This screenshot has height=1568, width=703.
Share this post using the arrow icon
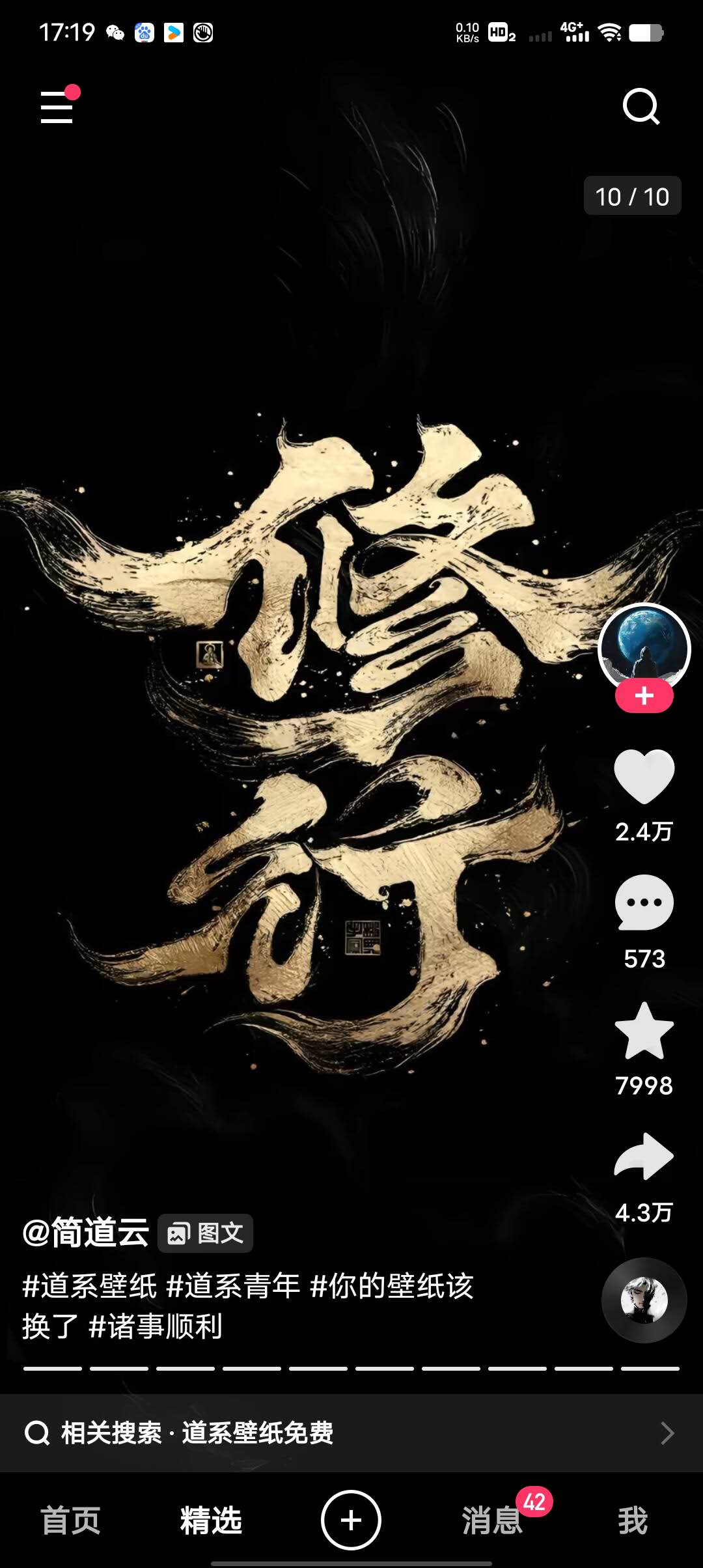tap(644, 1156)
